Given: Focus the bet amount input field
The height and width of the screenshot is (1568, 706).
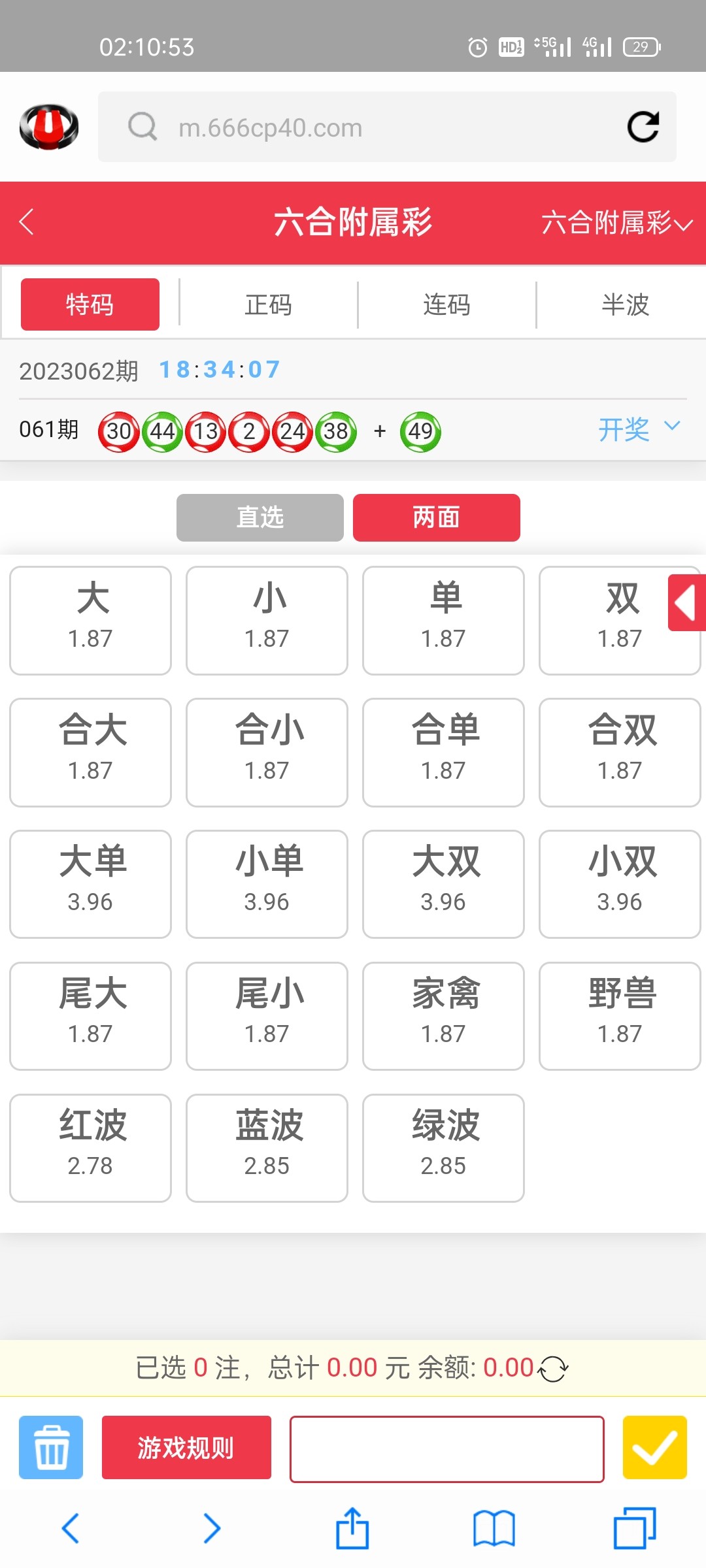Looking at the screenshot, I should 446,1448.
